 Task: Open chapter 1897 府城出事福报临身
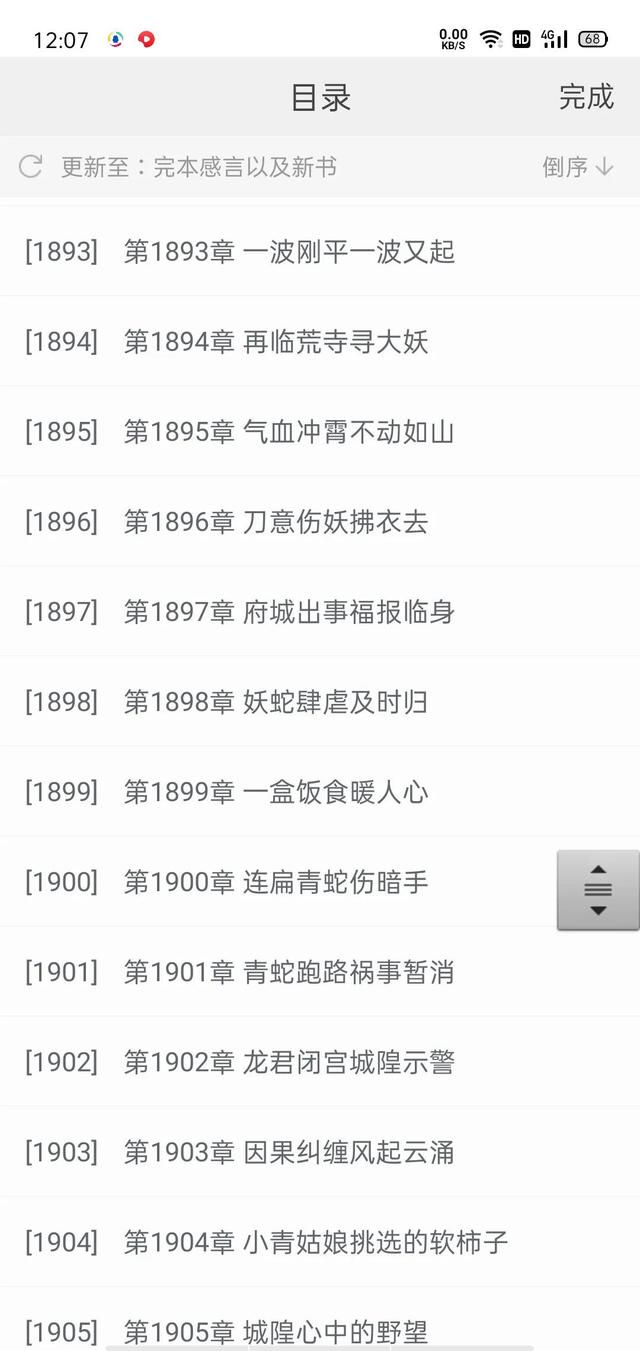tap(320, 611)
